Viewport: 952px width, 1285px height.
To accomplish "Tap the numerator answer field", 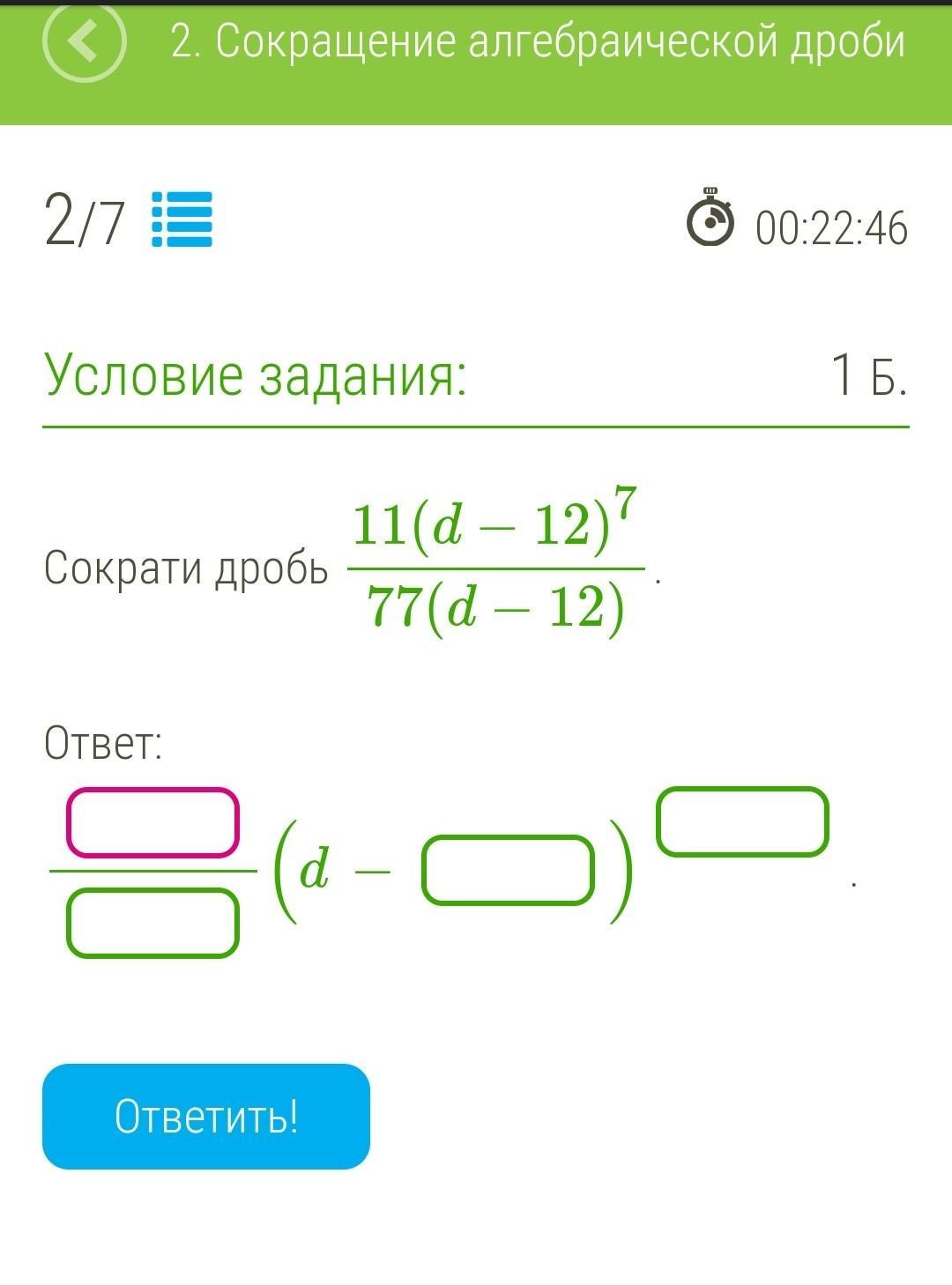I will point(152,822).
